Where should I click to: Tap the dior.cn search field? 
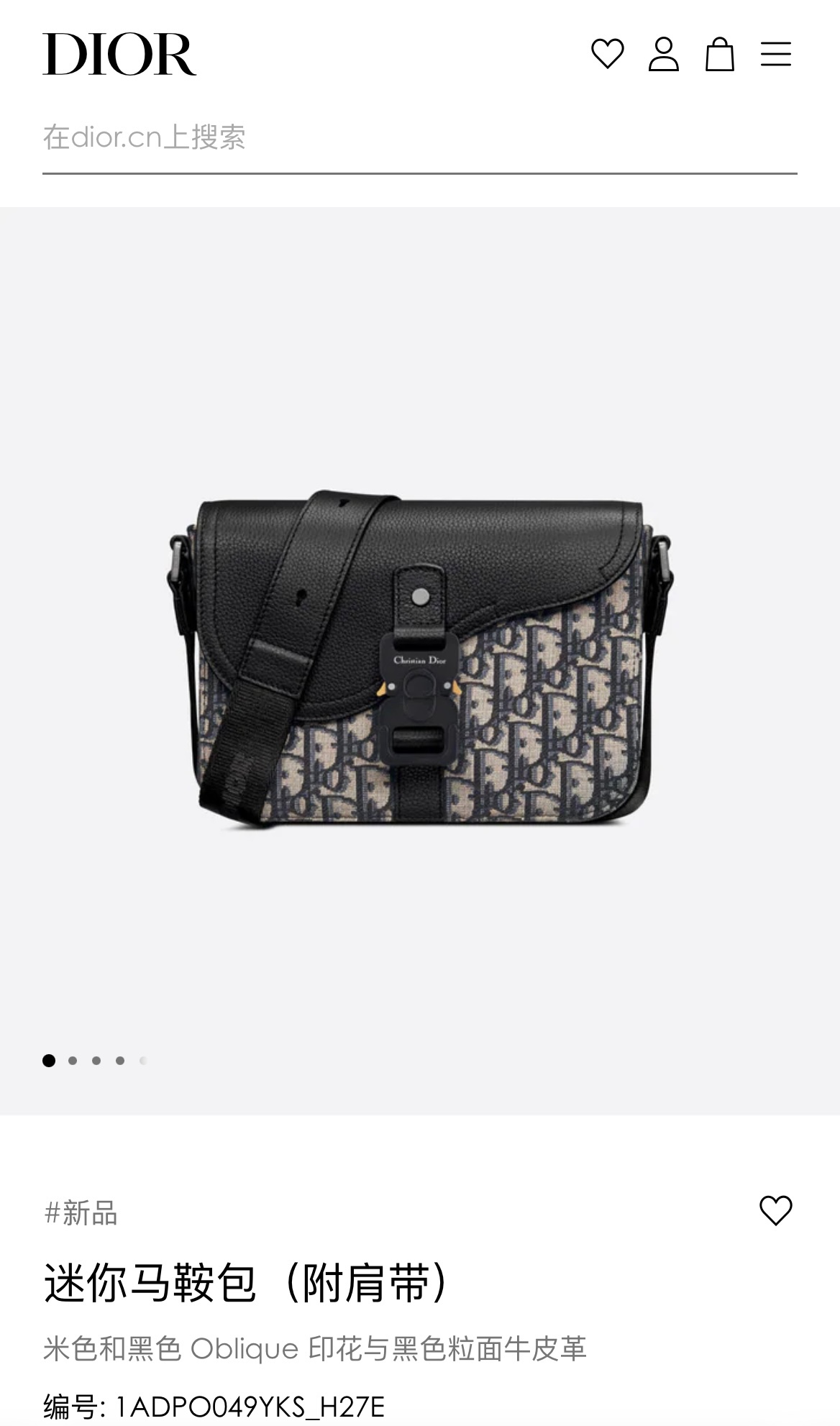point(419,137)
